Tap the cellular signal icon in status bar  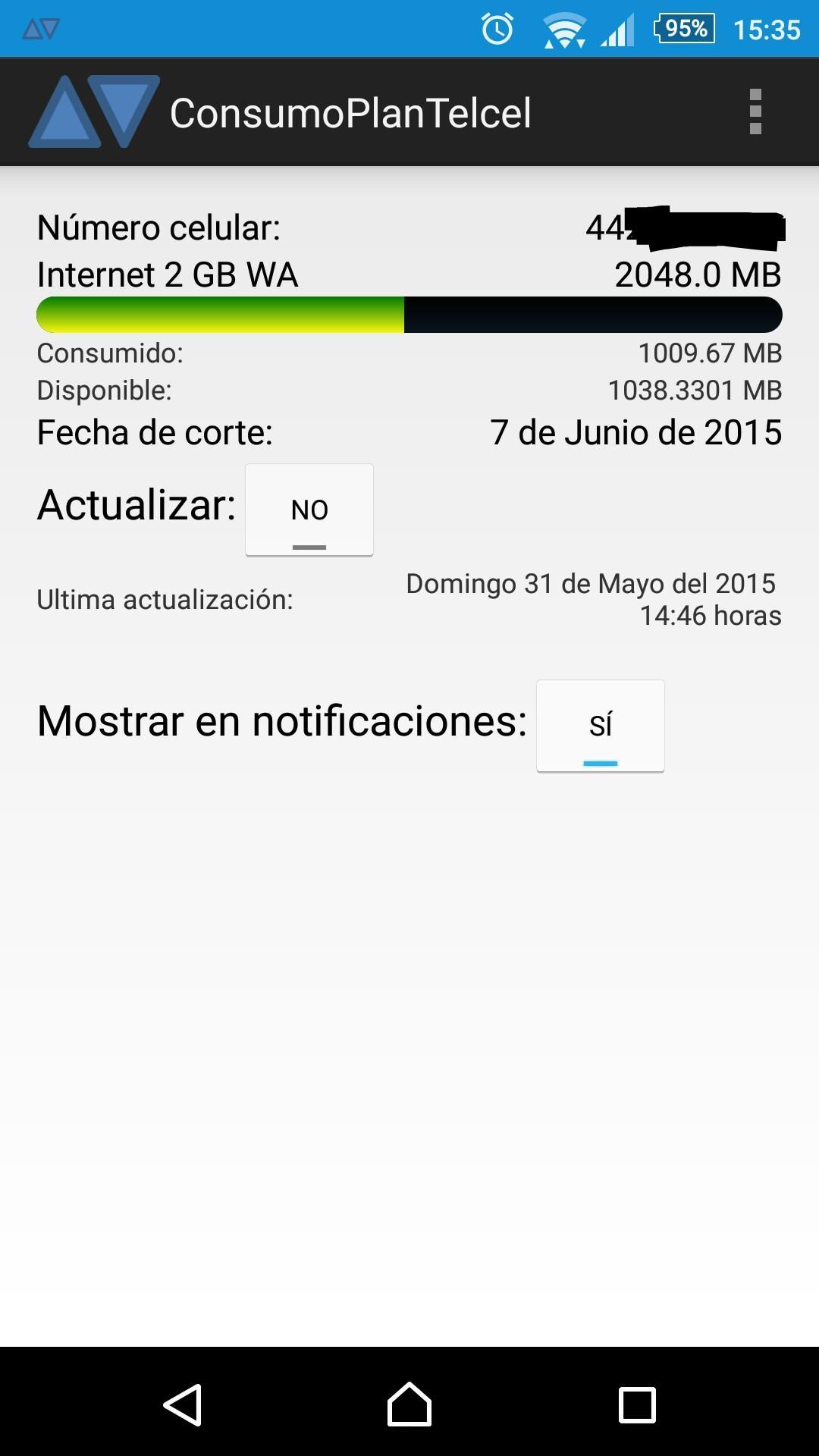click(x=618, y=29)
